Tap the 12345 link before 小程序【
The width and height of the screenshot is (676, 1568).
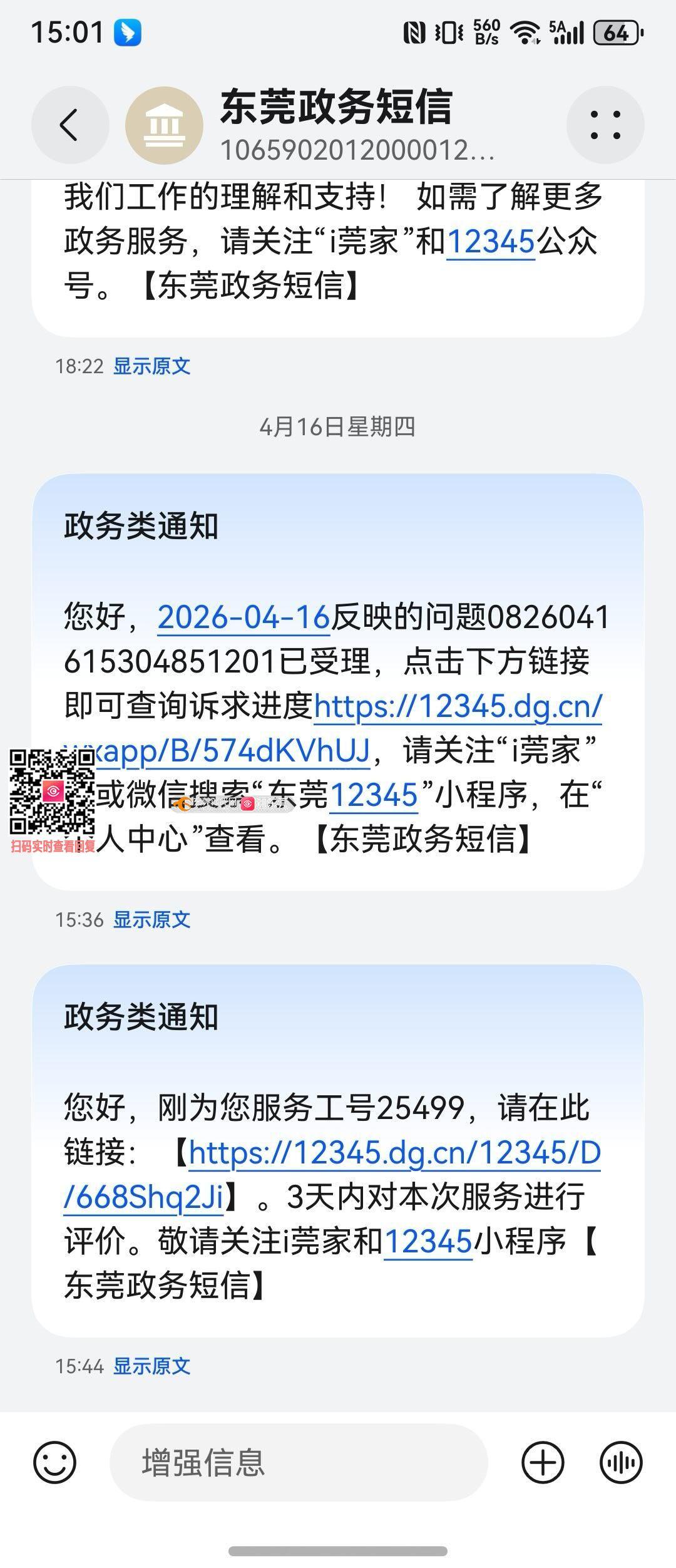pyautogui.click(x=428, y=1241)
